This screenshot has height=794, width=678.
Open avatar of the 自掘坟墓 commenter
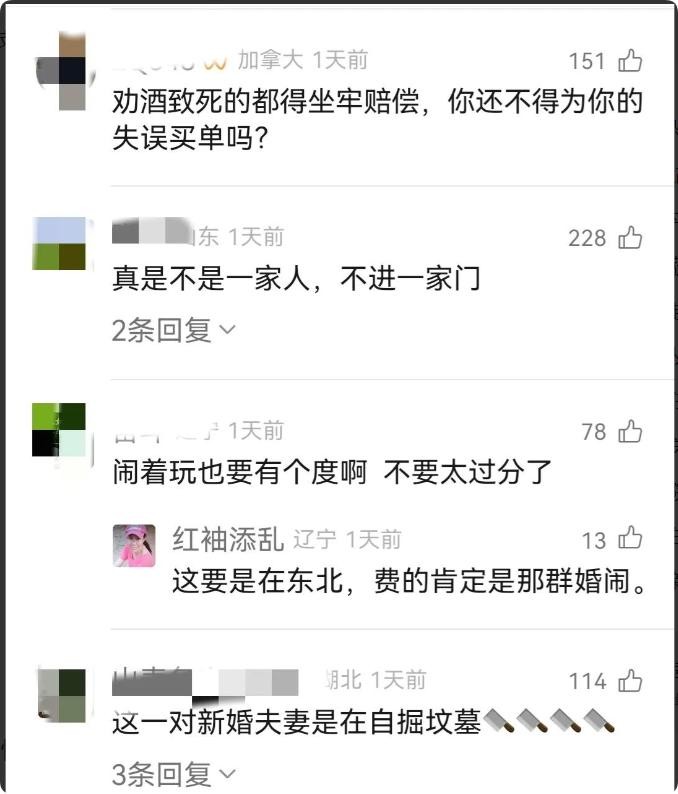(x=62, y=695)
